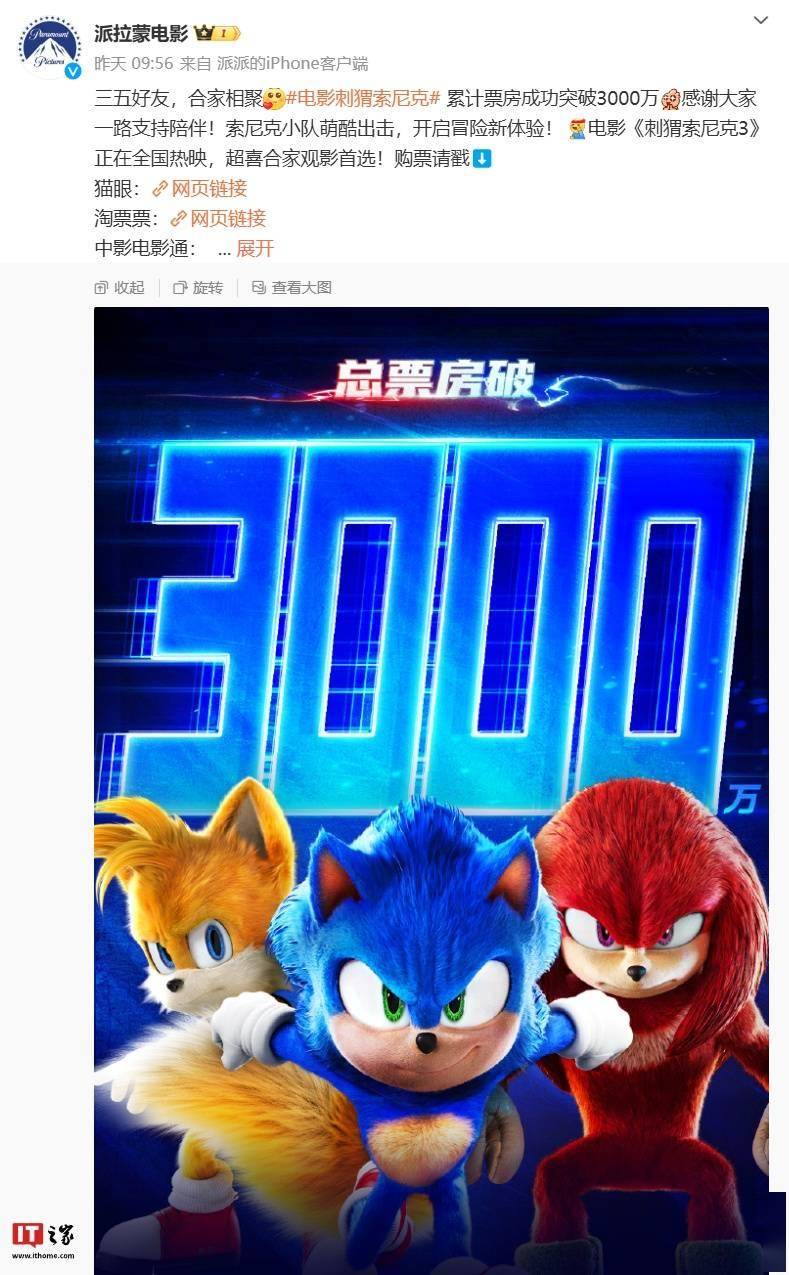Open the post options dropdown chevron

pos(763,21)
